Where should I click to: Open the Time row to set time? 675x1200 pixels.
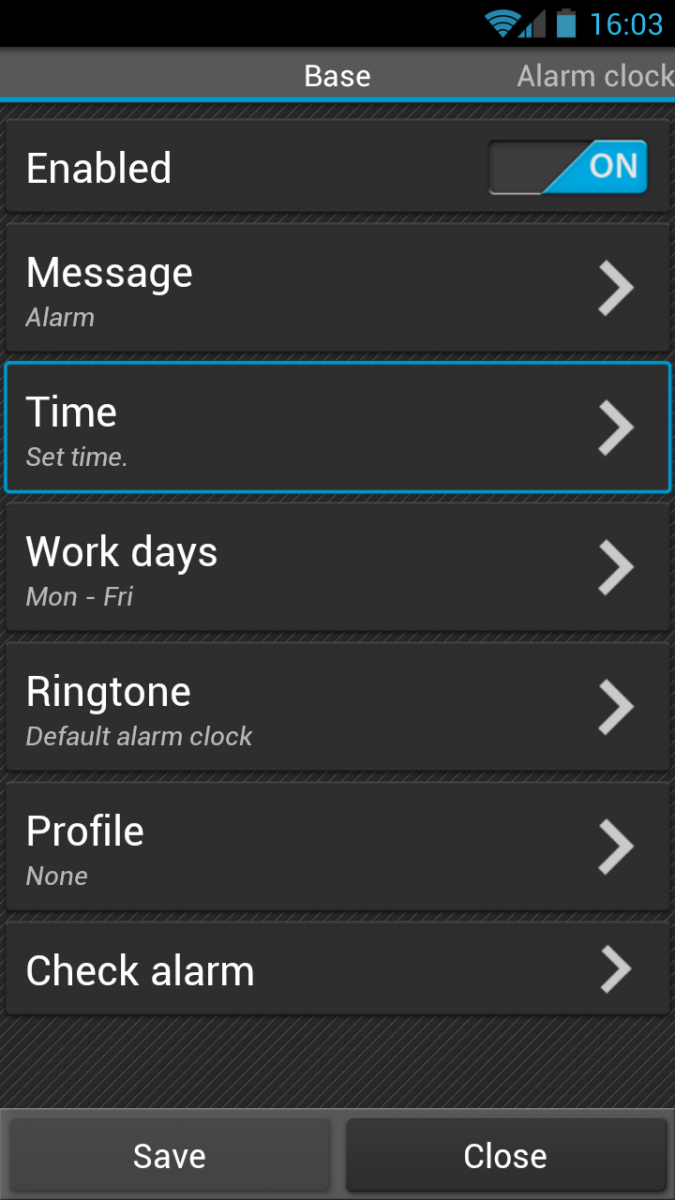click(x=337, y=428)
